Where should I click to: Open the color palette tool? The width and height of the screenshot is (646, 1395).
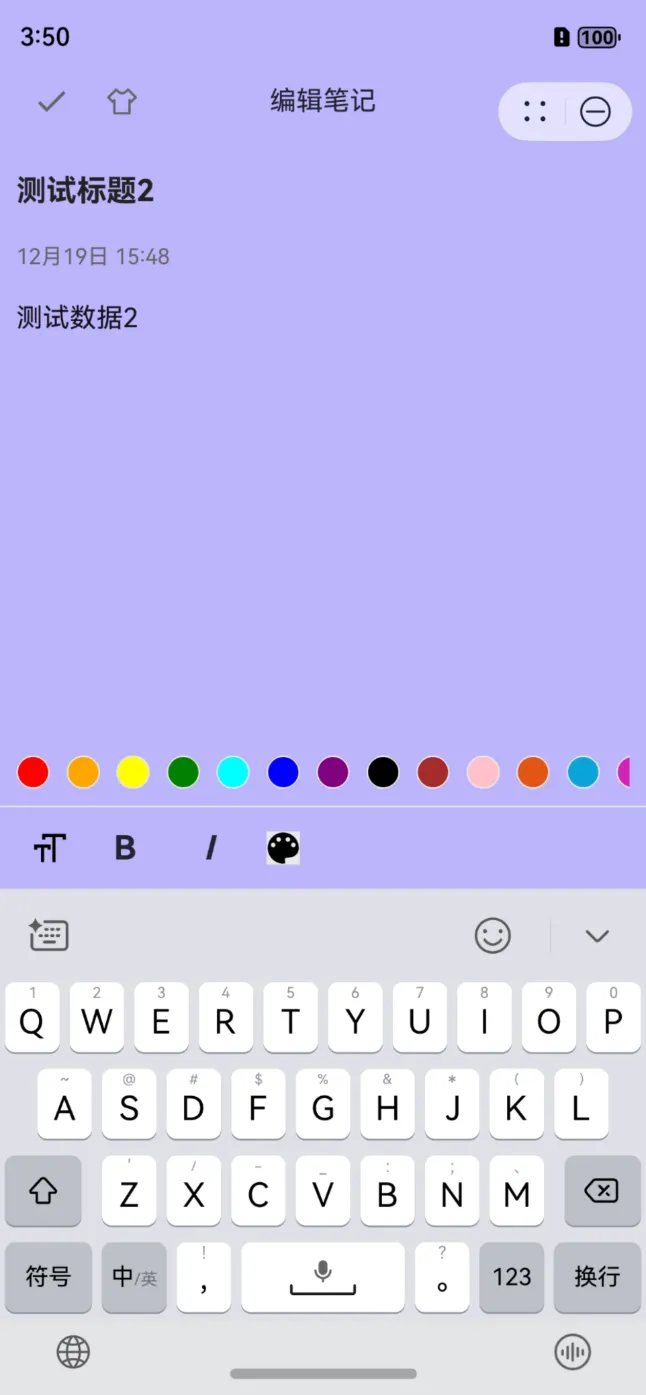(x=283, y=848)
